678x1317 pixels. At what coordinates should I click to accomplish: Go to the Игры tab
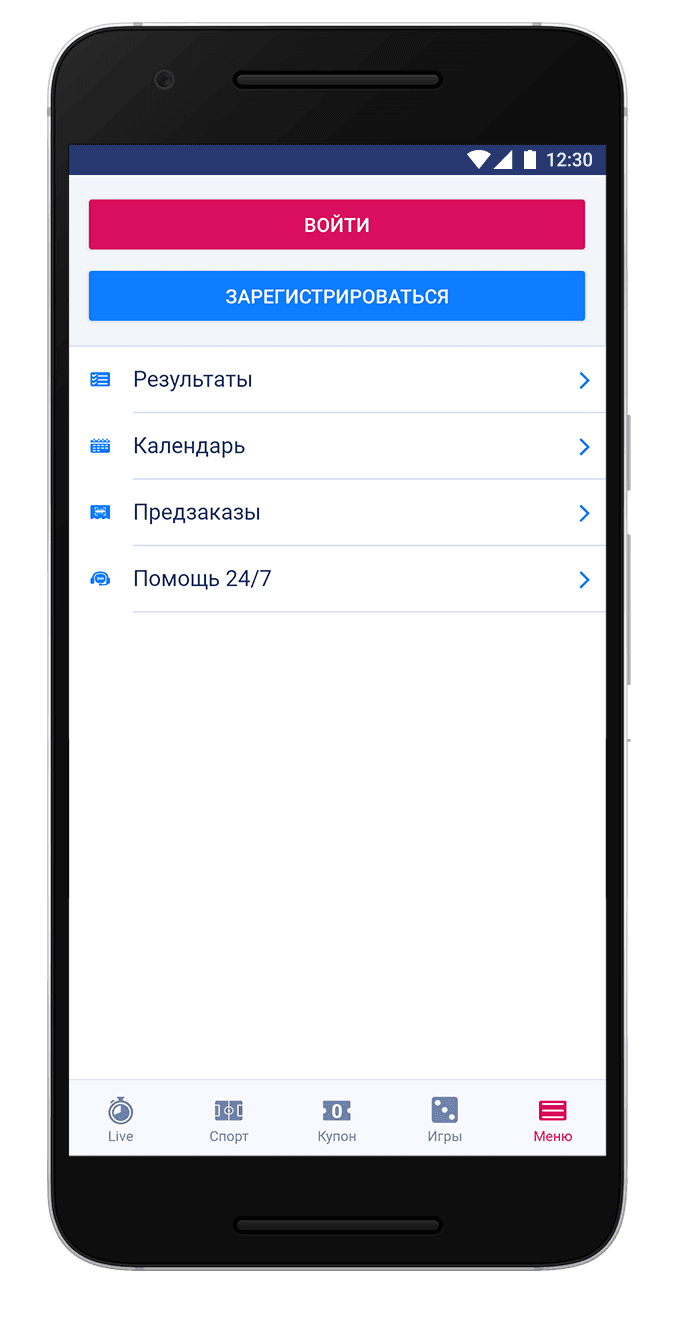tap(445, 1119)
